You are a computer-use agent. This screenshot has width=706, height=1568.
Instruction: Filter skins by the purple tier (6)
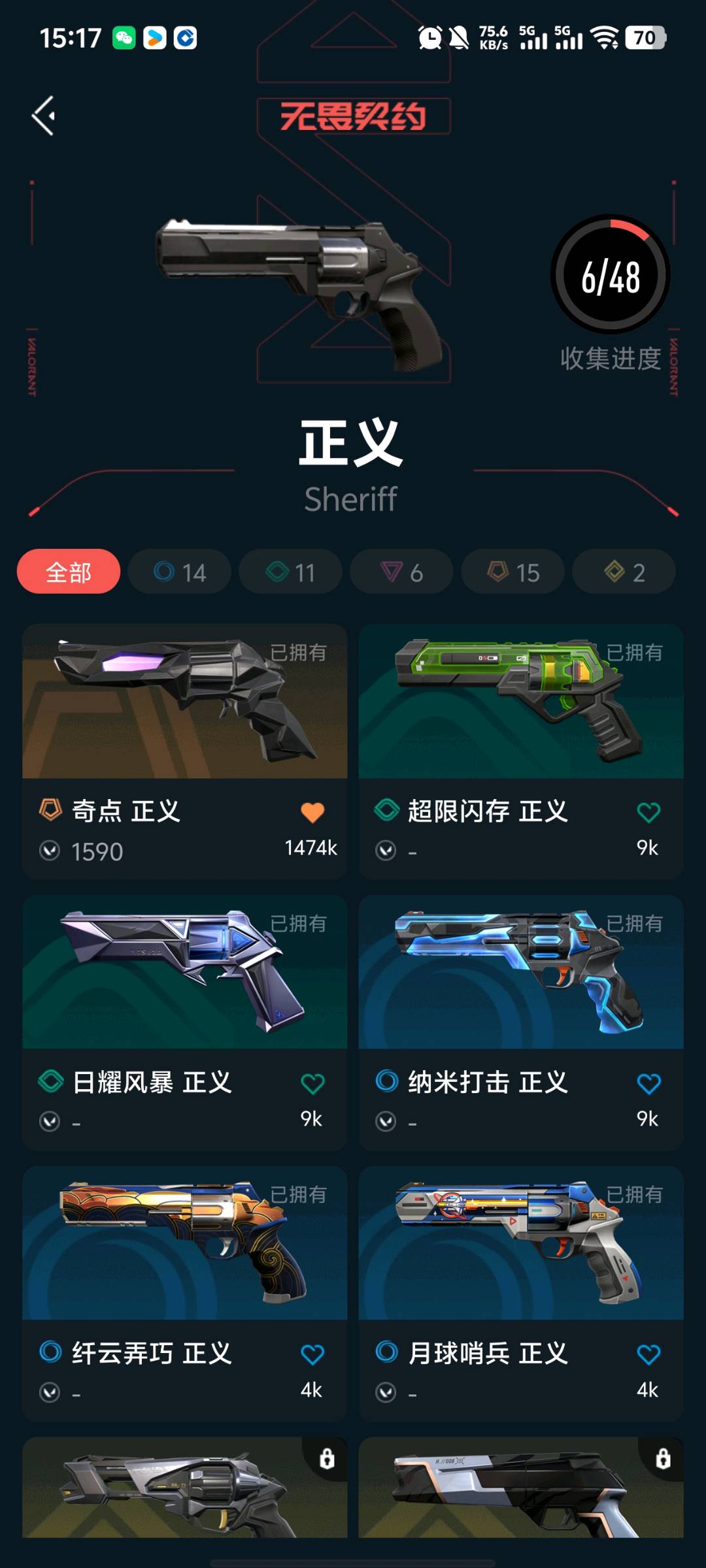[401, 572]
